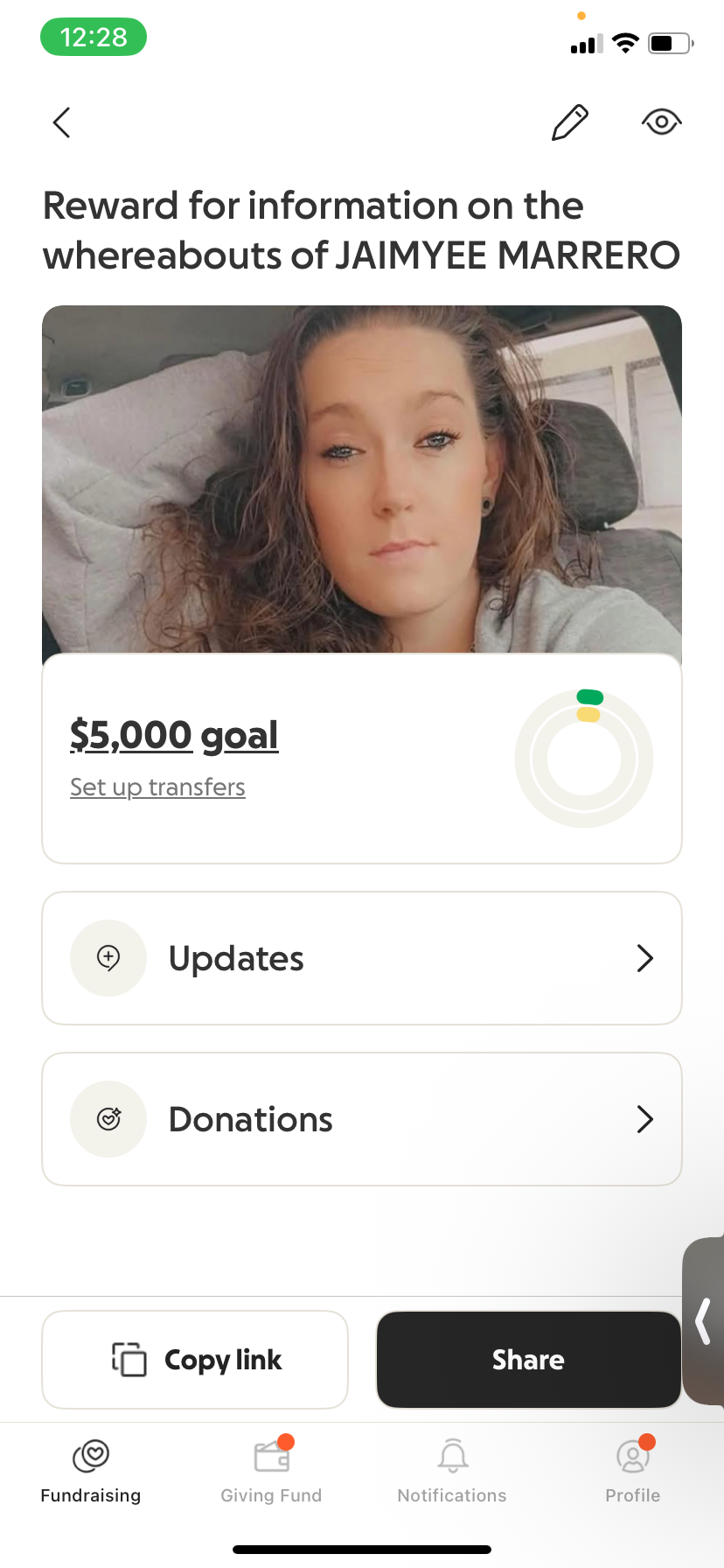The height and width of the screenshot is (1568, 724).
Task: Switch to the Fundraising tab
Action: (91, 1470)
